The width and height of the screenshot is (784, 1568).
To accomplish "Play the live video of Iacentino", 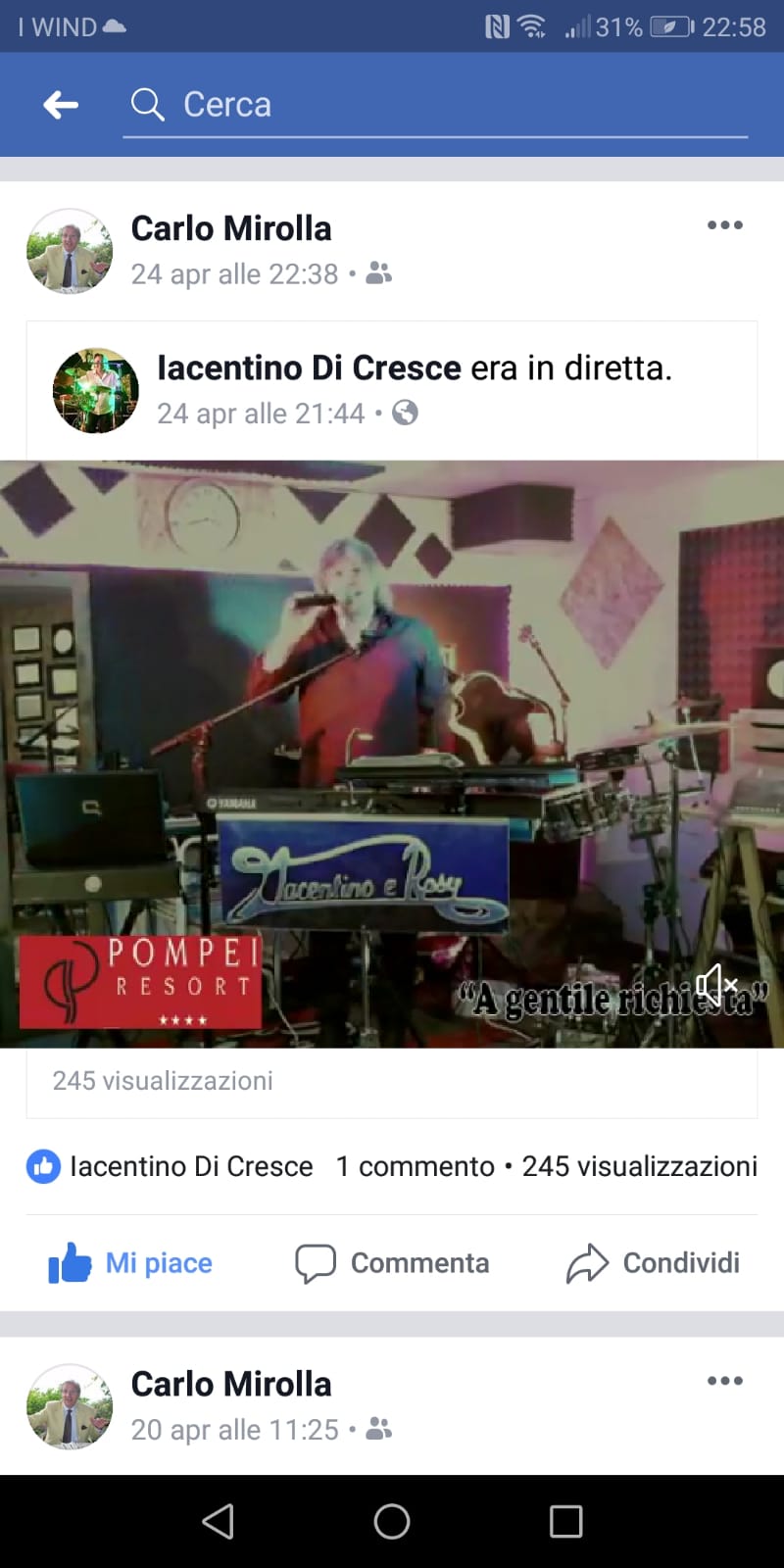I will coord(392,754).
